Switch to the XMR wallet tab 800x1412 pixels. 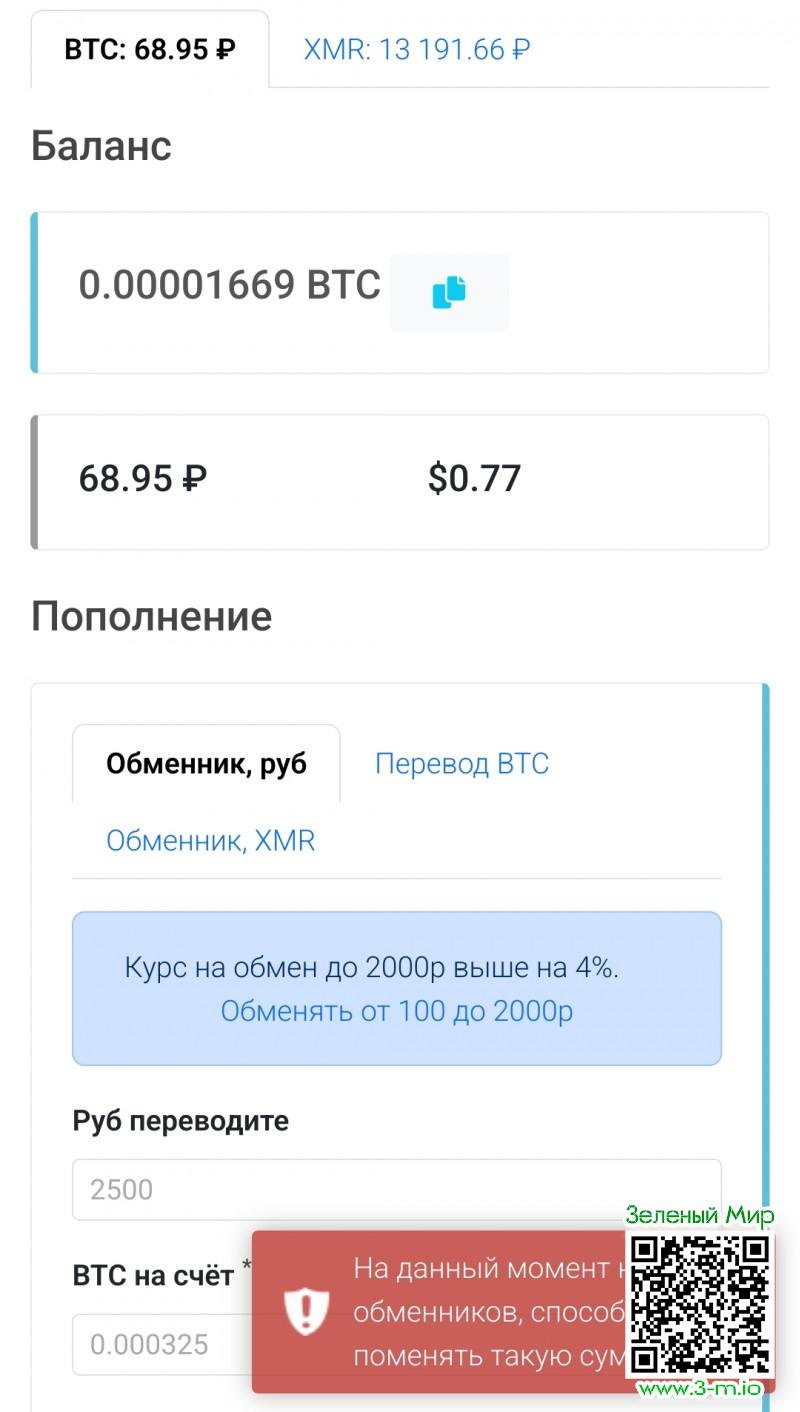(x=417, y=49)
